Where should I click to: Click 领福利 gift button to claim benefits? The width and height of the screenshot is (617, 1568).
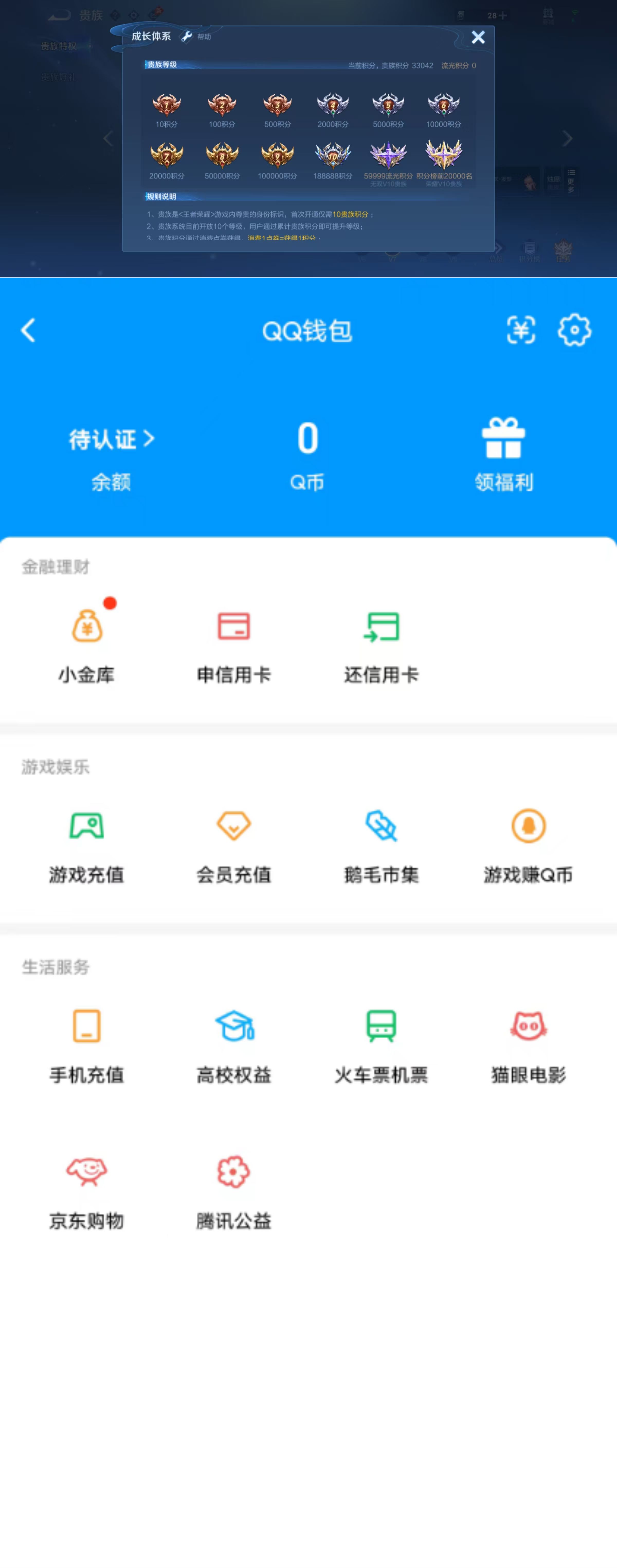click(504, 451)
